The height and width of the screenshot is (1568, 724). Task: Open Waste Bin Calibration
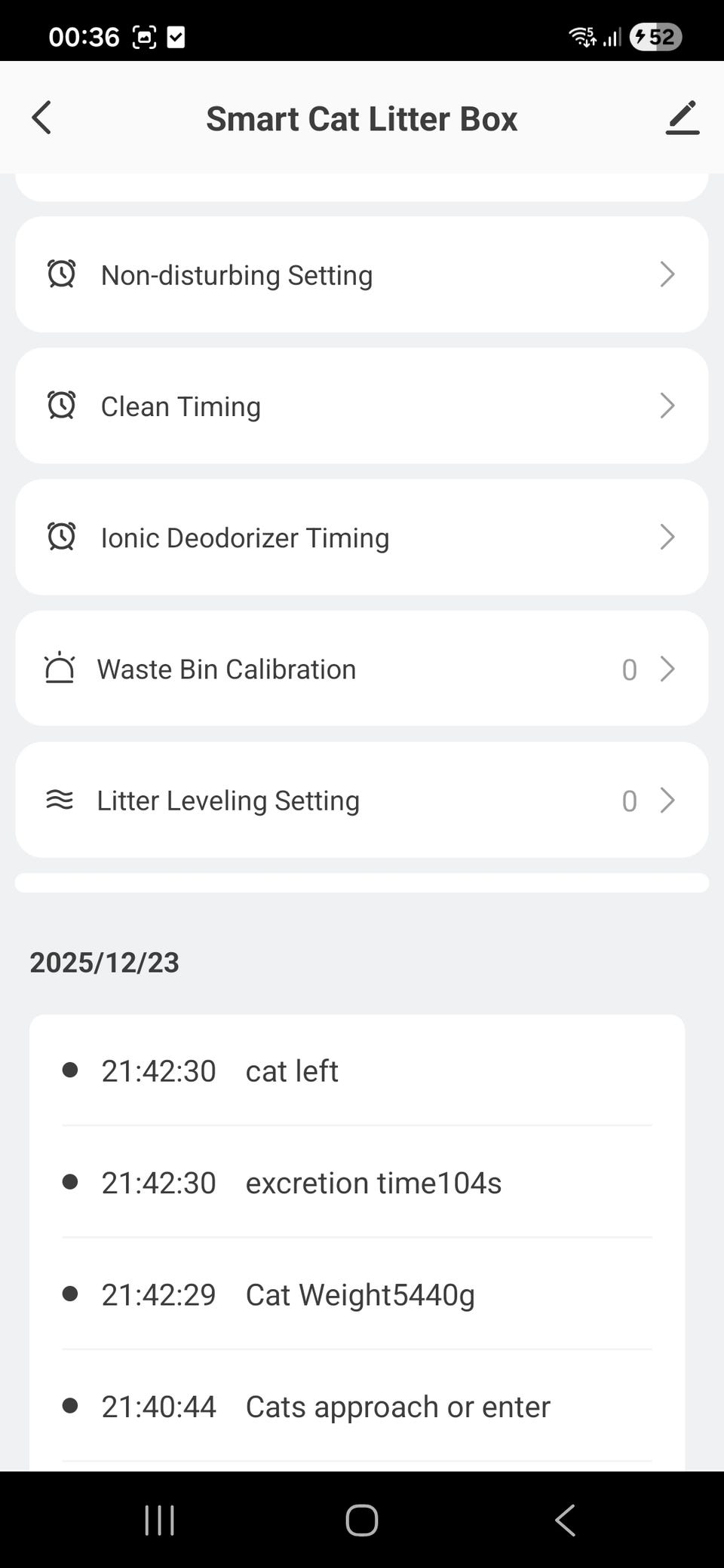click(x=361, y=669)
